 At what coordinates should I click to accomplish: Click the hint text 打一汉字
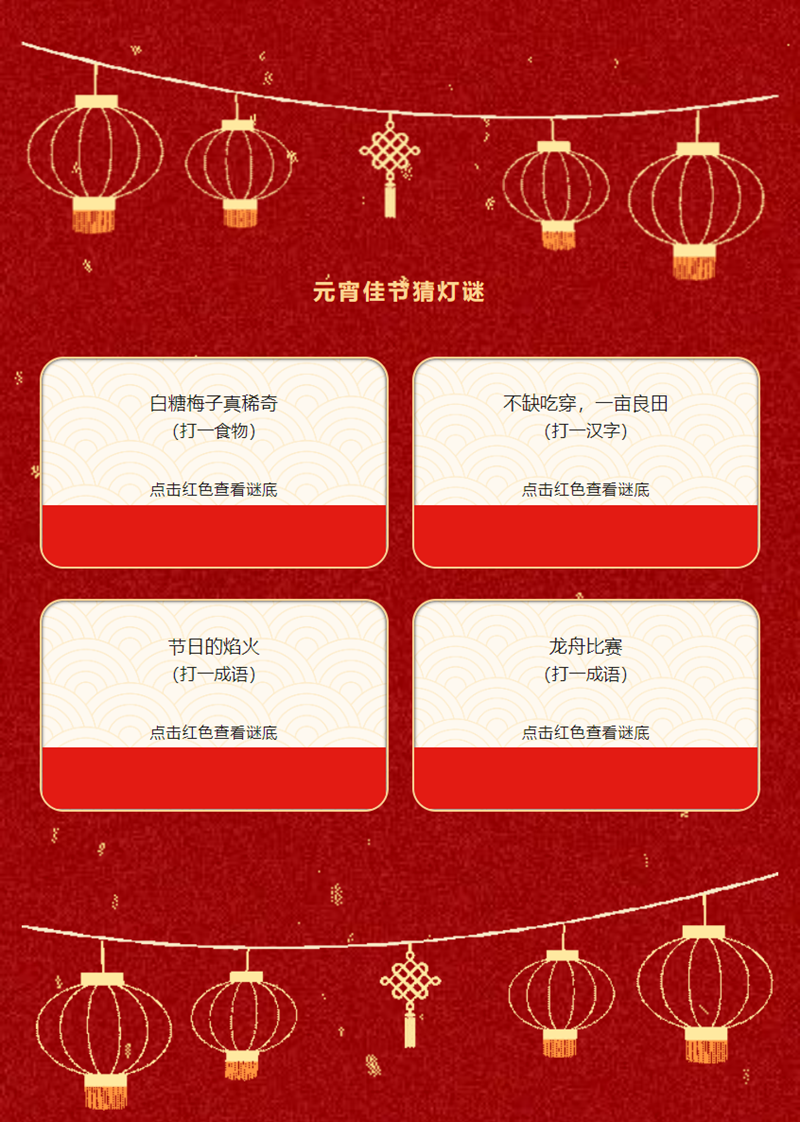pyautogui.click(x=583, y=431)
